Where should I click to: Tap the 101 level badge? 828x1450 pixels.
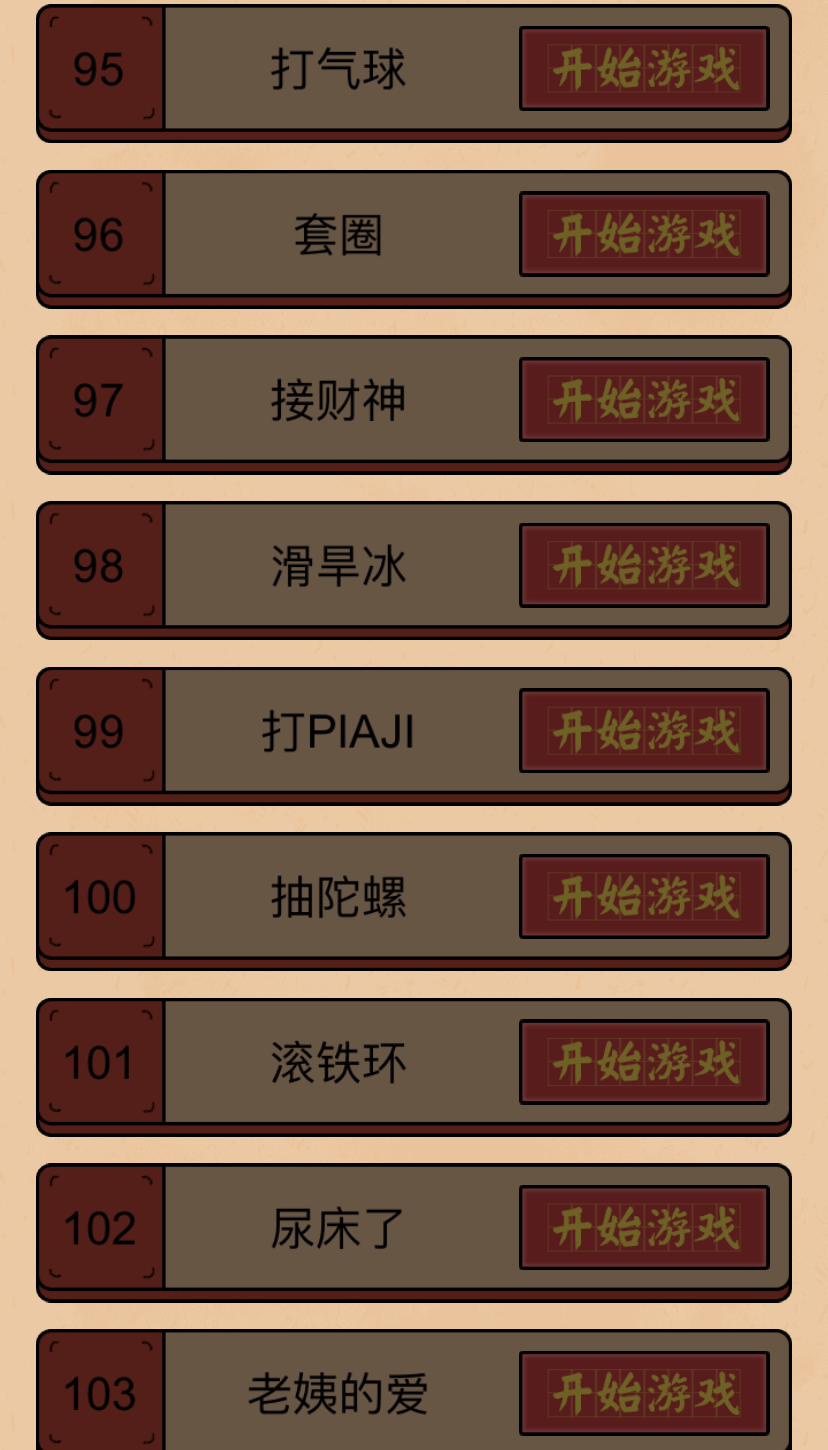(x=99, y=1062)
